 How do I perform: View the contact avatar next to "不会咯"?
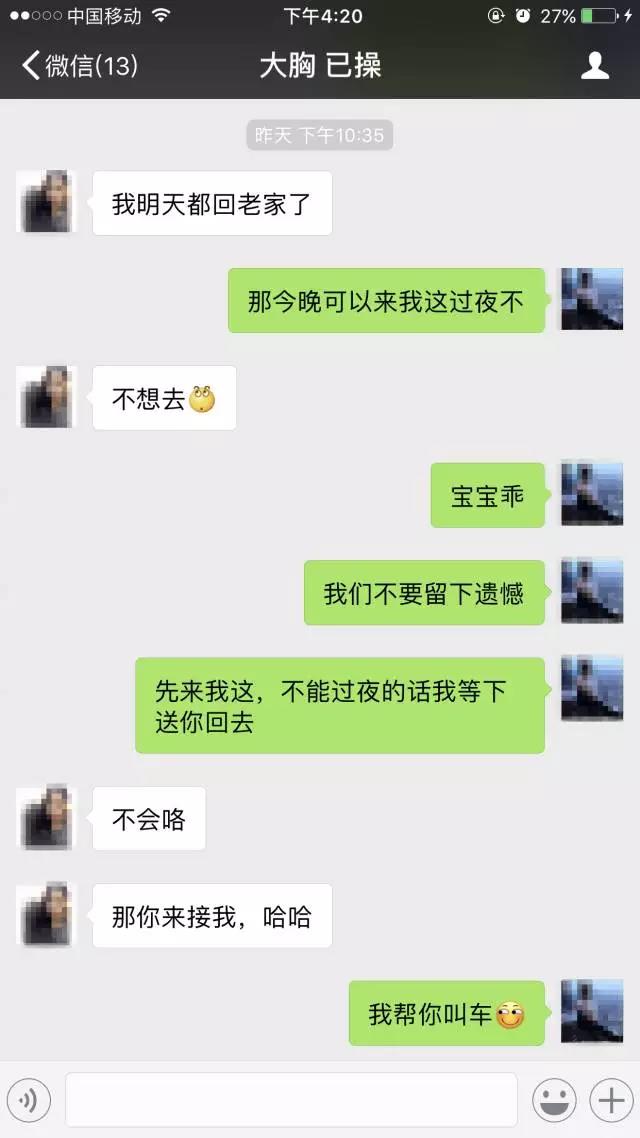pyautogui.click(x=47, y=818)
